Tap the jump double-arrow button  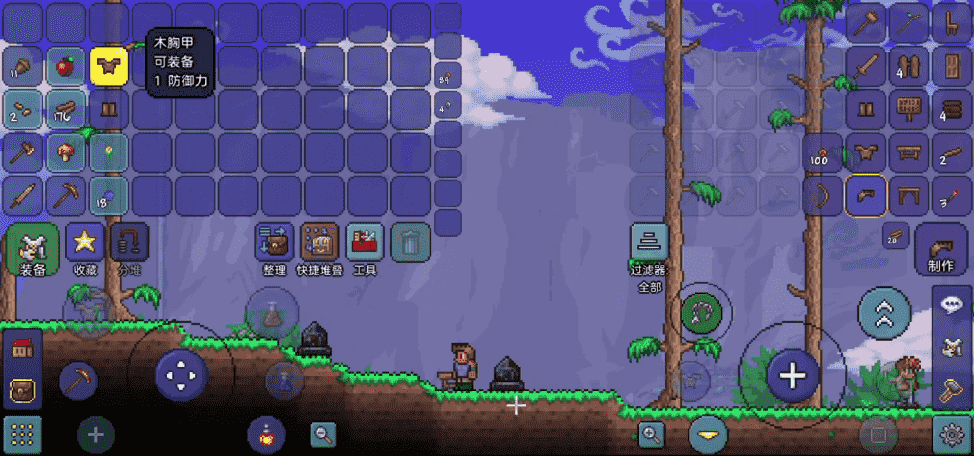pyautogui.click(x=884, y=313)
